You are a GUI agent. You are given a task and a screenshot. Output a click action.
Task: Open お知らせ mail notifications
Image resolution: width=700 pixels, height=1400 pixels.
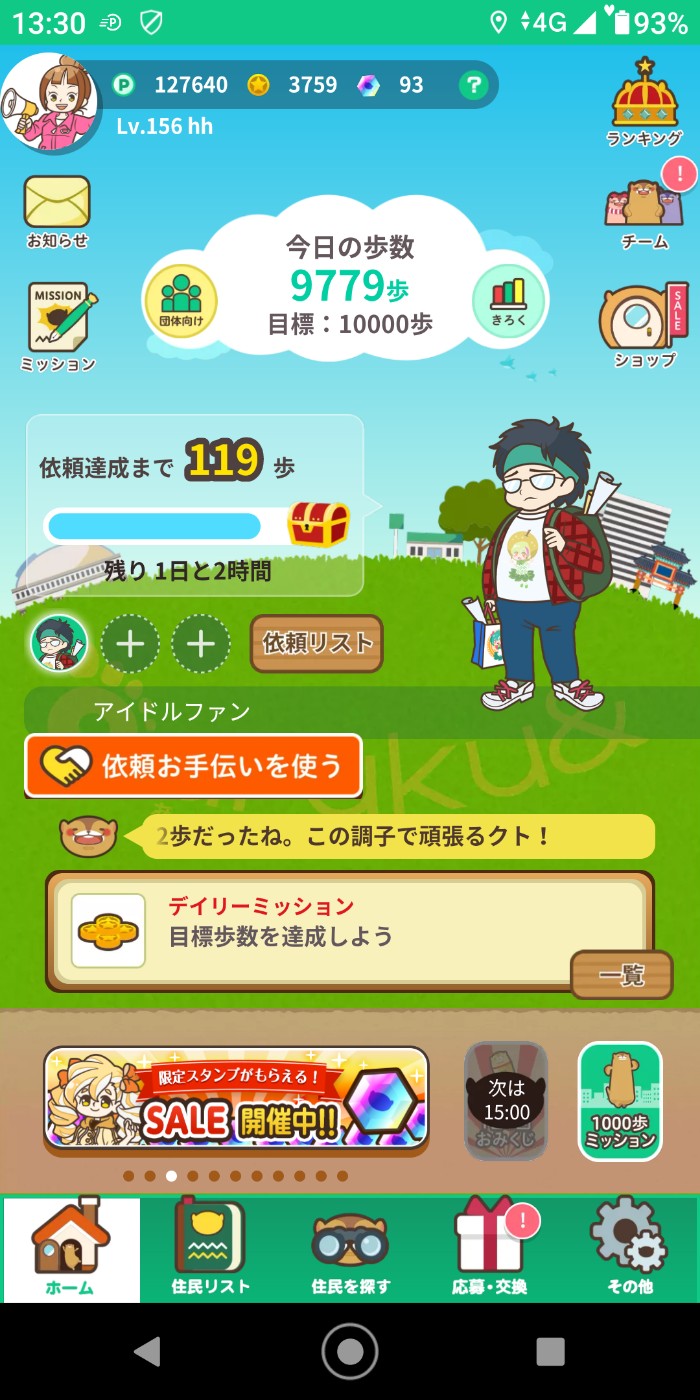coord(57,210)
